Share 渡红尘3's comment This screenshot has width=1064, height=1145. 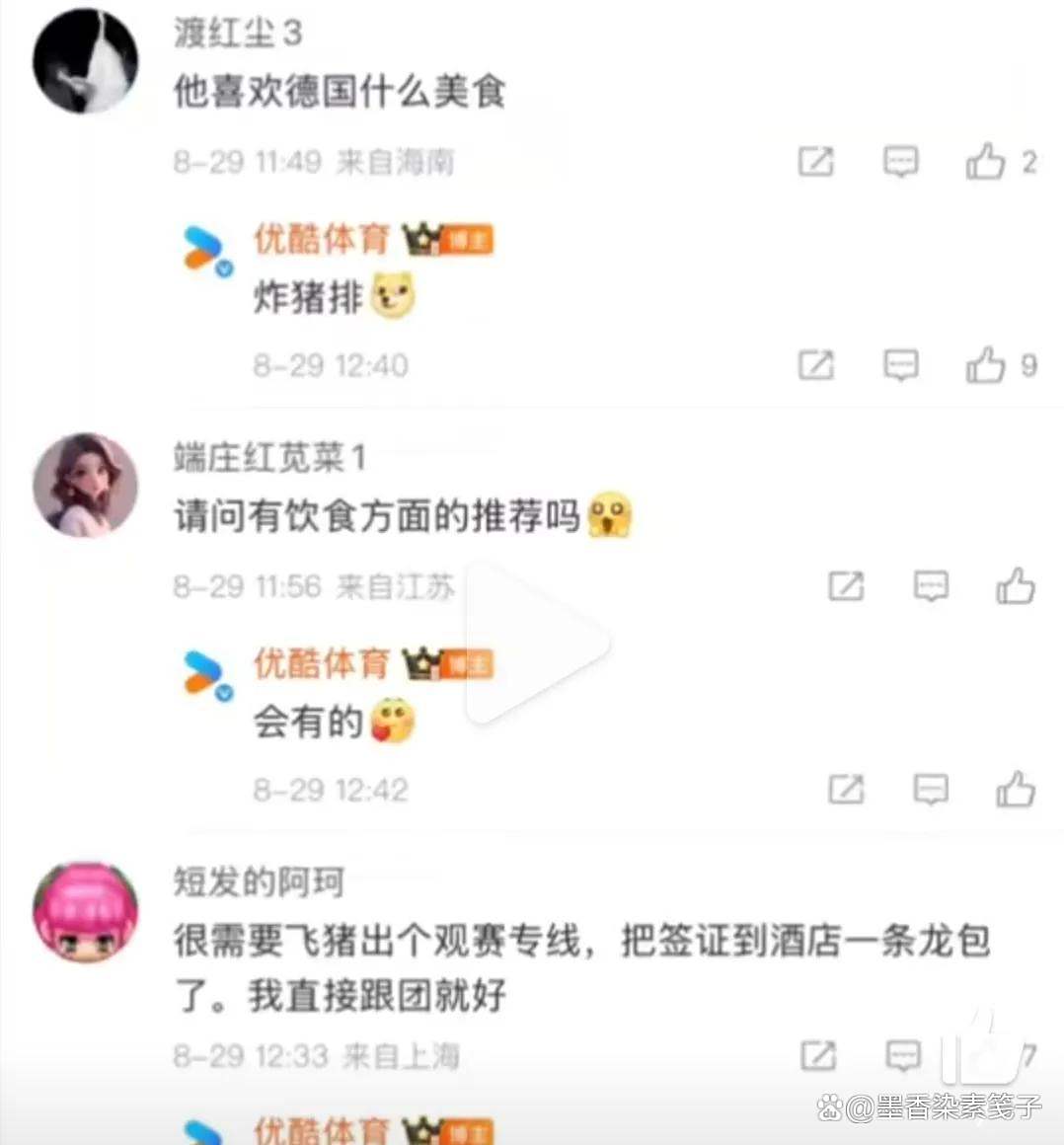(x=816, y=161)
